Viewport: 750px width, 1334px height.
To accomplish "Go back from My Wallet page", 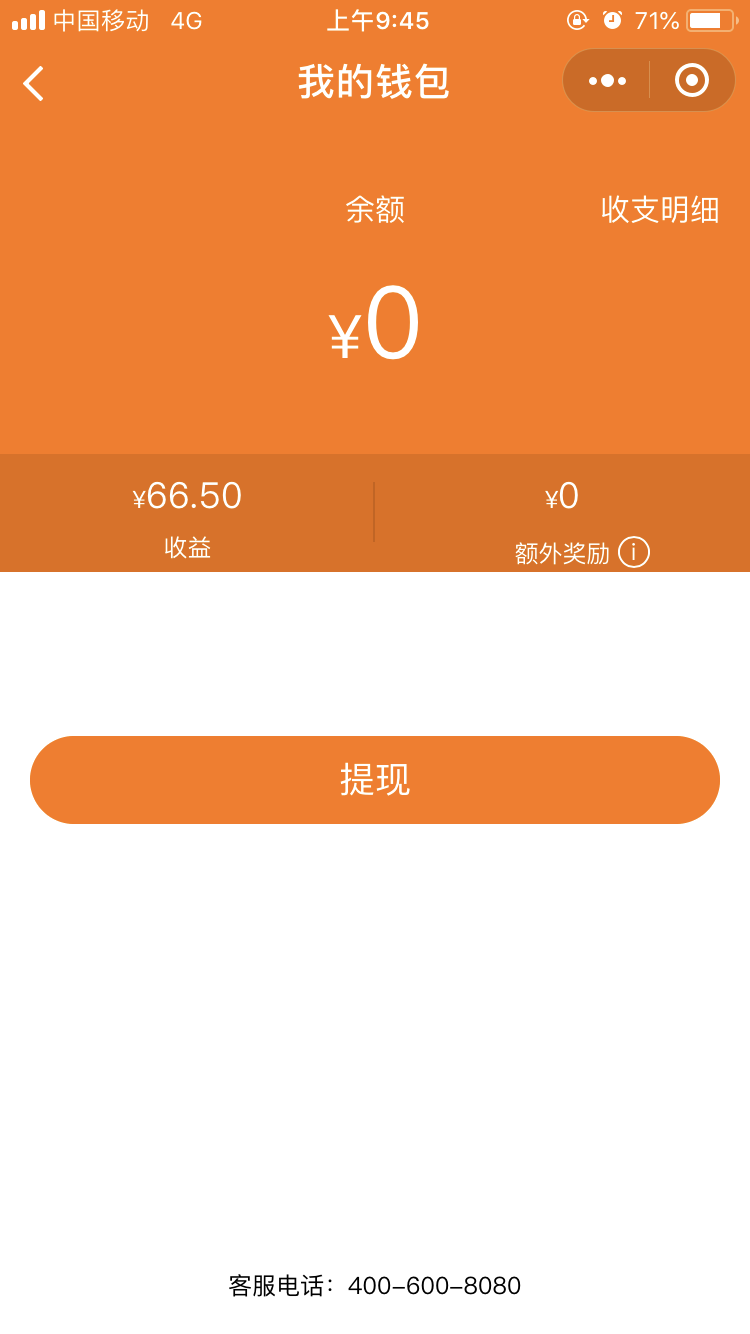I will coord(33,83).
